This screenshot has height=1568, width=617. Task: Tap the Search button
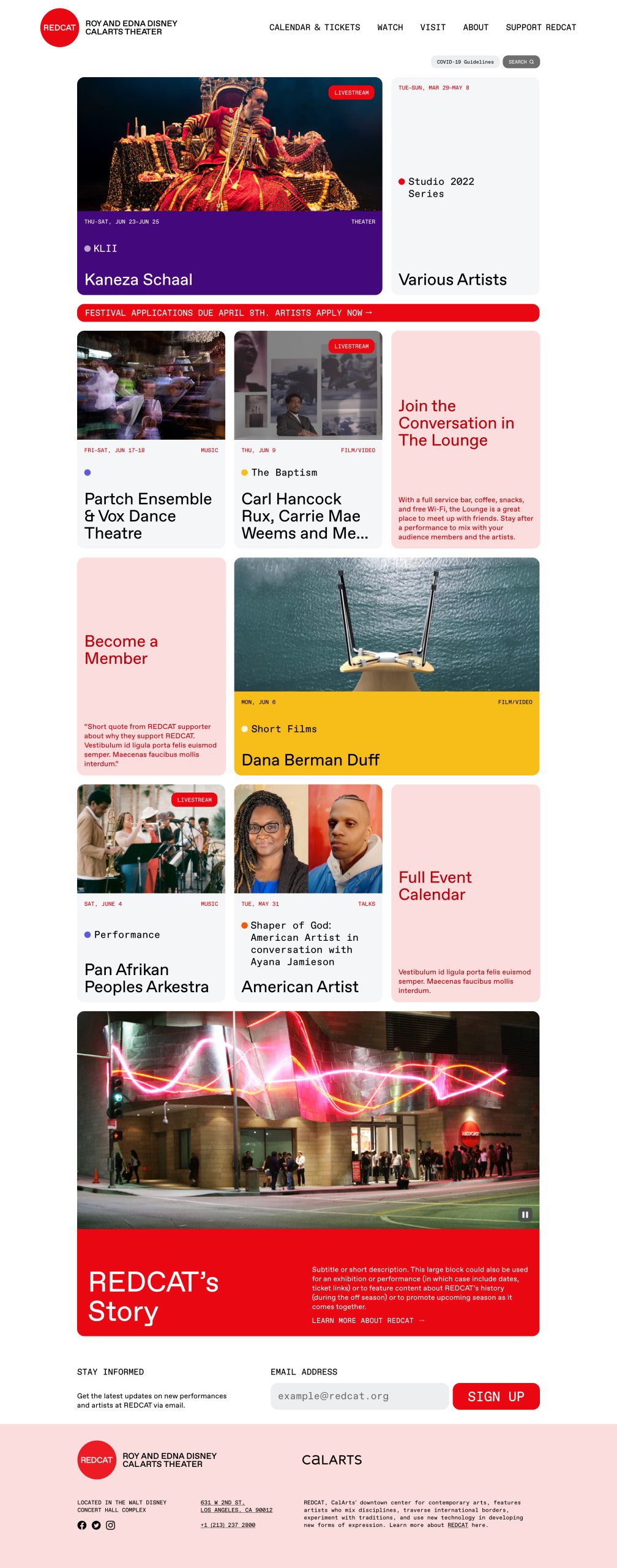click(x=521, y=62)
